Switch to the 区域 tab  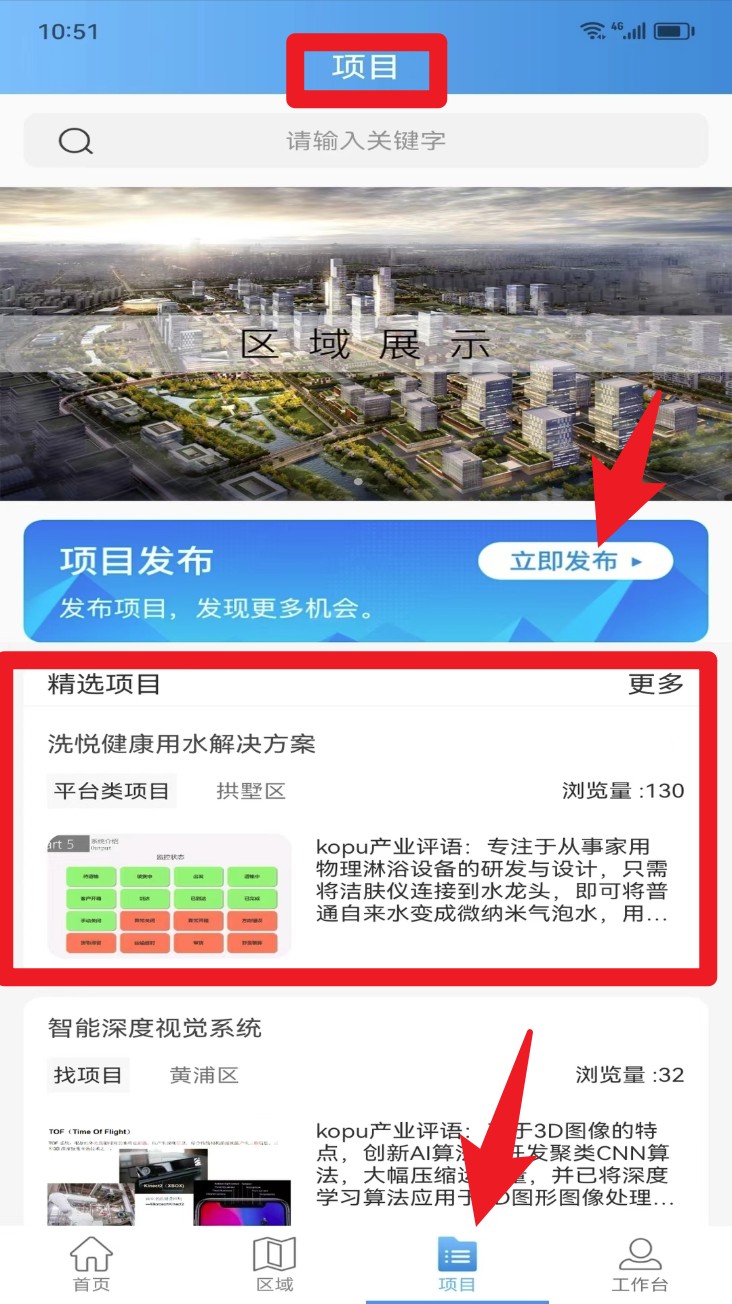(x=274, y=1264)
